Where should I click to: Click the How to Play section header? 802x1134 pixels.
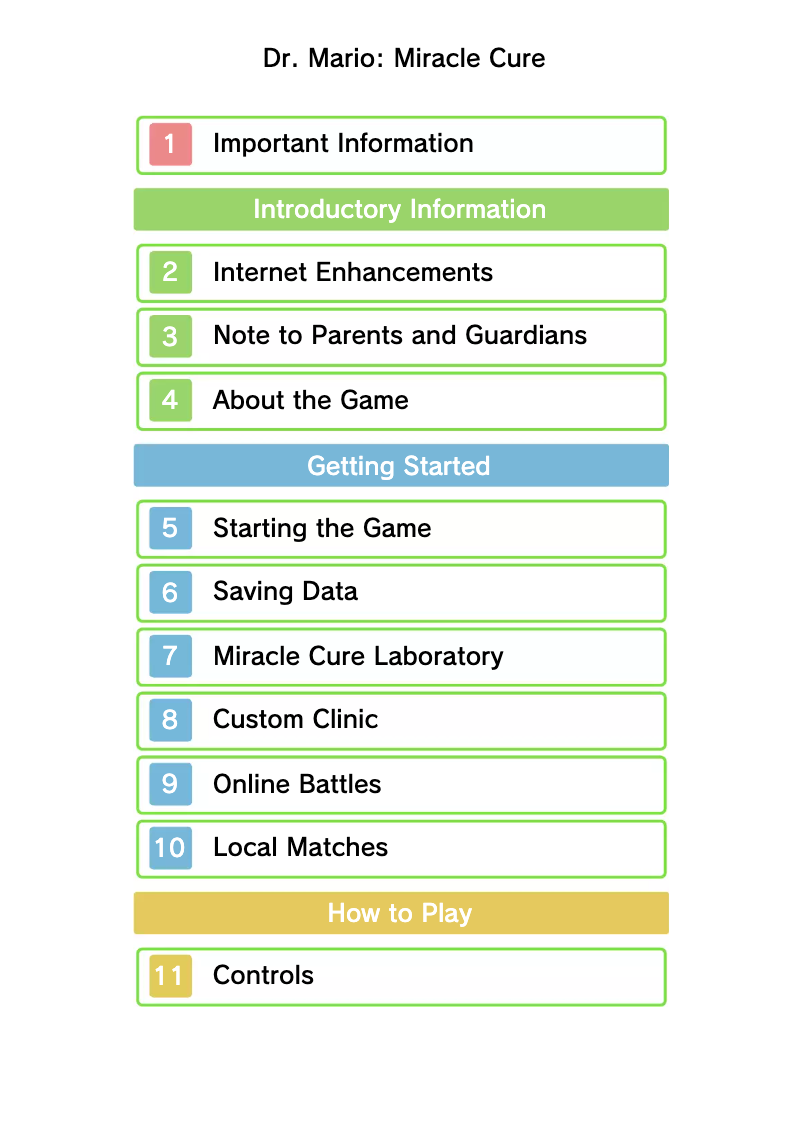(400, 912)
